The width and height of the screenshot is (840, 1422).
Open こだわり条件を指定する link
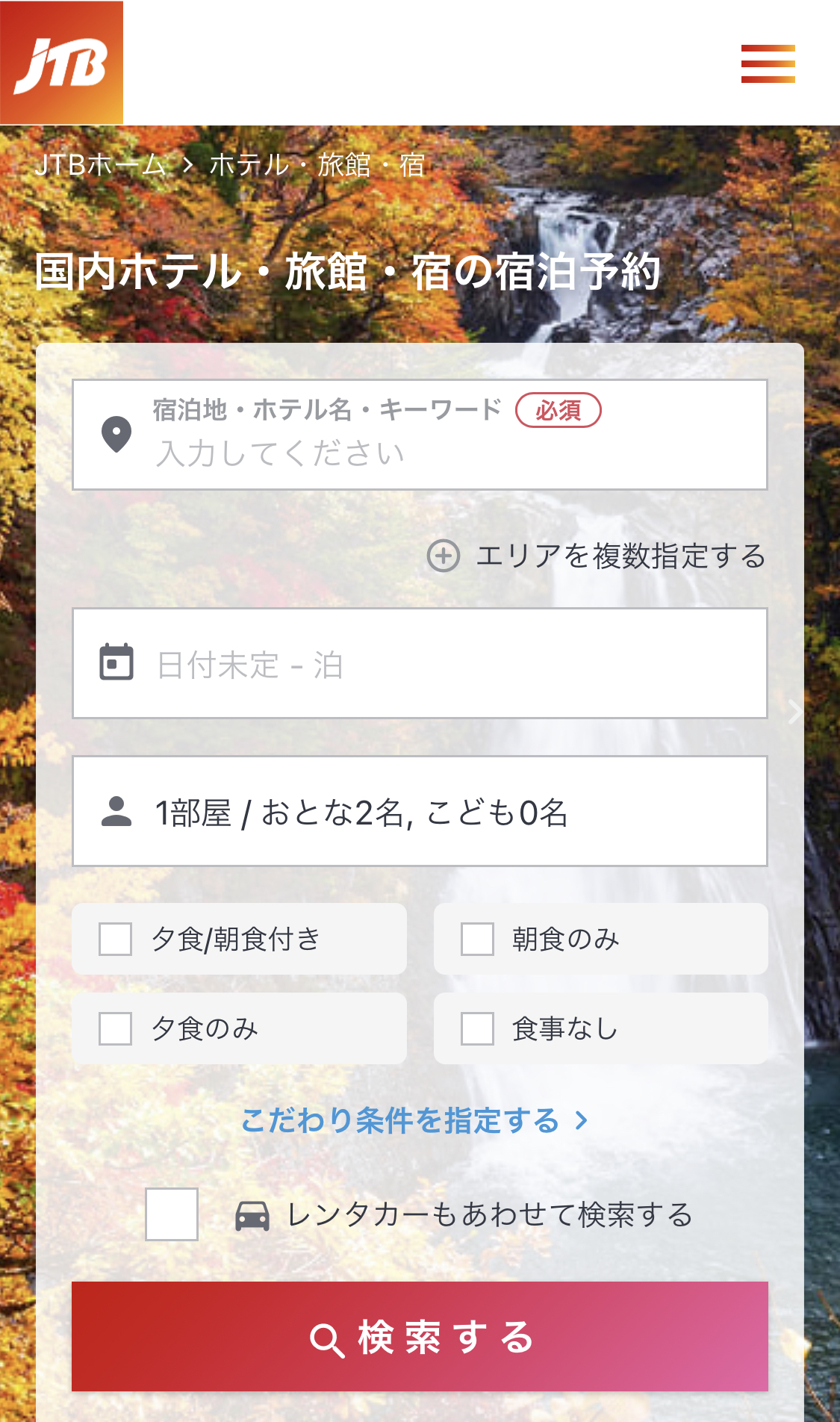click(x=414, y=1120)
